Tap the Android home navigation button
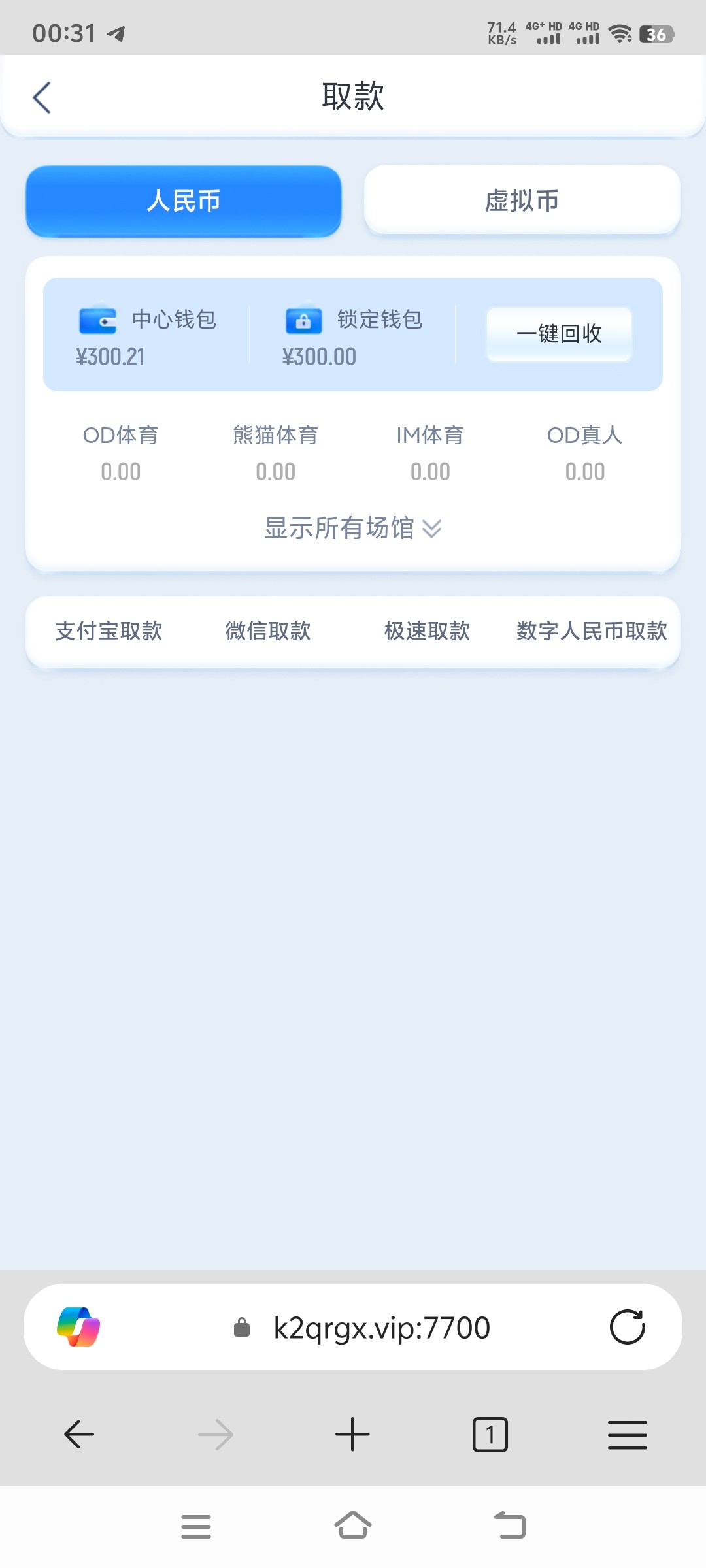This screenshot has width=706, height=1568. (x=353, y=1524)
